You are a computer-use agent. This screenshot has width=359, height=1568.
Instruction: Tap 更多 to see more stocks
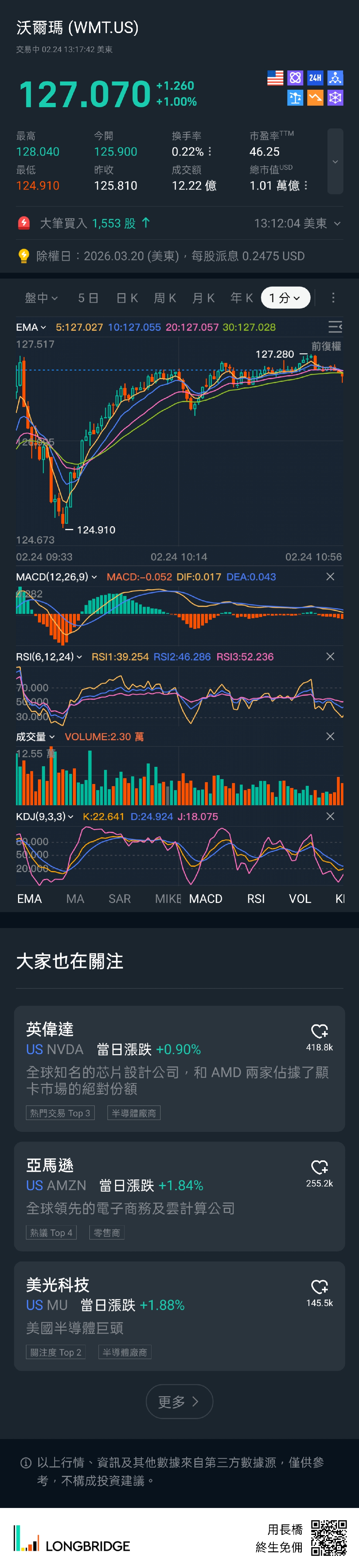pos(179,1402)
